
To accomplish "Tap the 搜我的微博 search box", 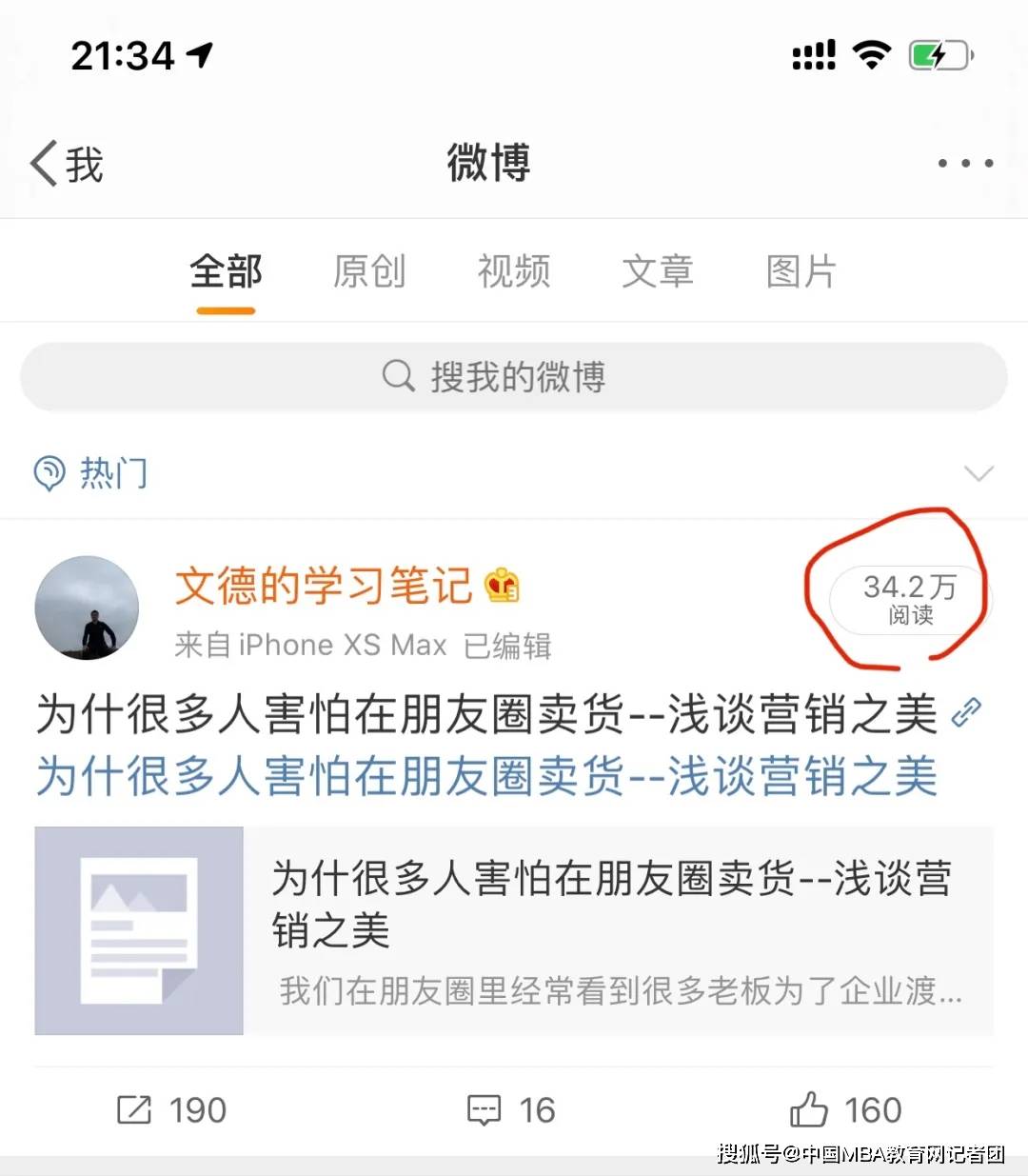I will [x=514, y=377].
